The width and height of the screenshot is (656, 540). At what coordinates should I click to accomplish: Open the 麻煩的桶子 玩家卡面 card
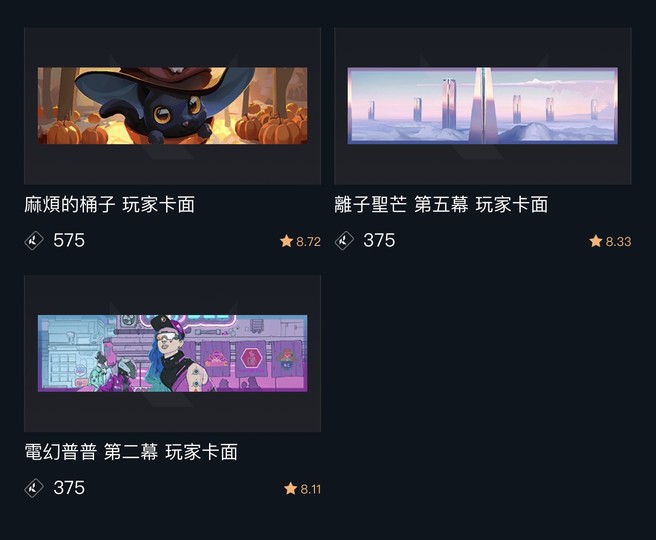(x=172, y=106)
